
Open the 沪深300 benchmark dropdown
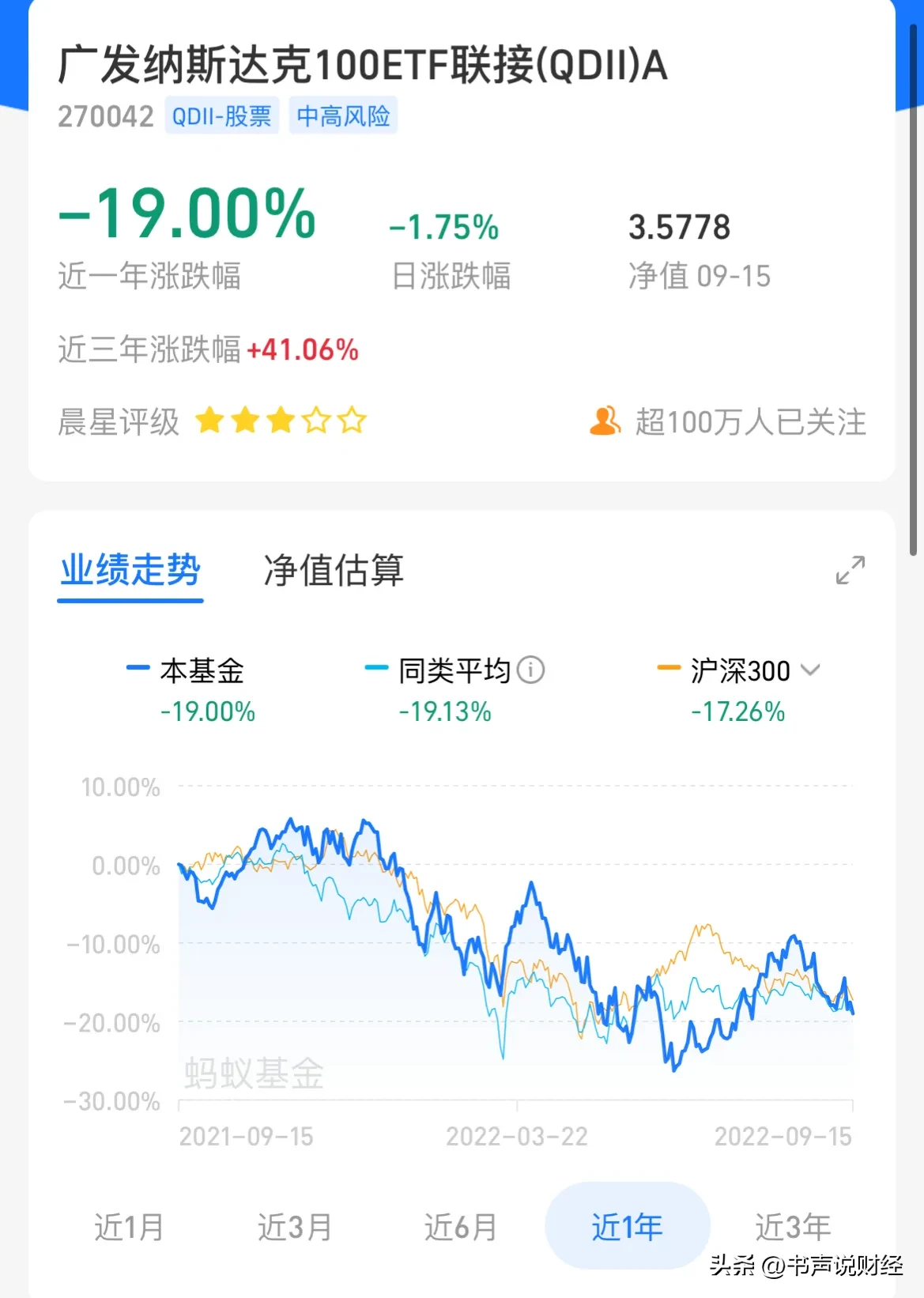pos(810,670)
